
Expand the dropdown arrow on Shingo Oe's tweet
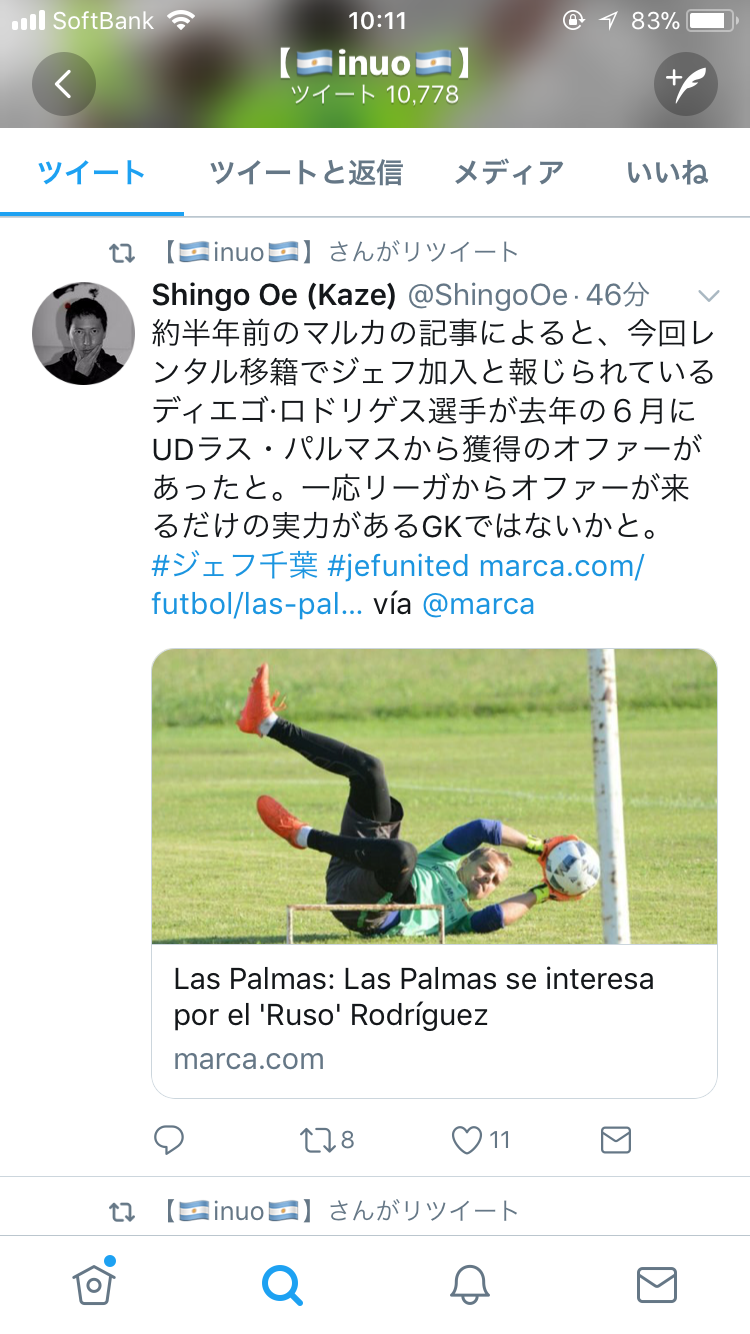point(708,296)
